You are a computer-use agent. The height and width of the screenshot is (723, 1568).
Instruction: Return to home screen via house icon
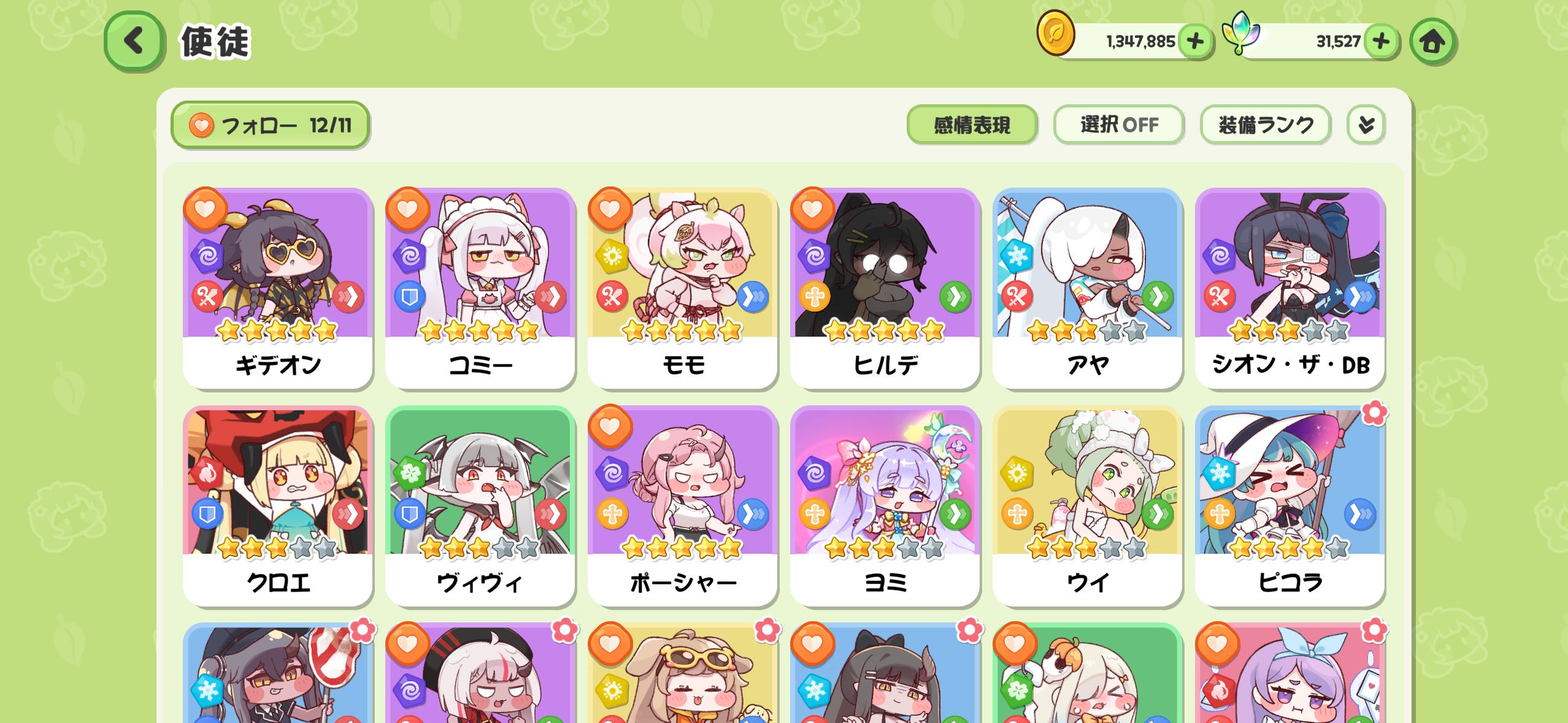point(1432,41)
